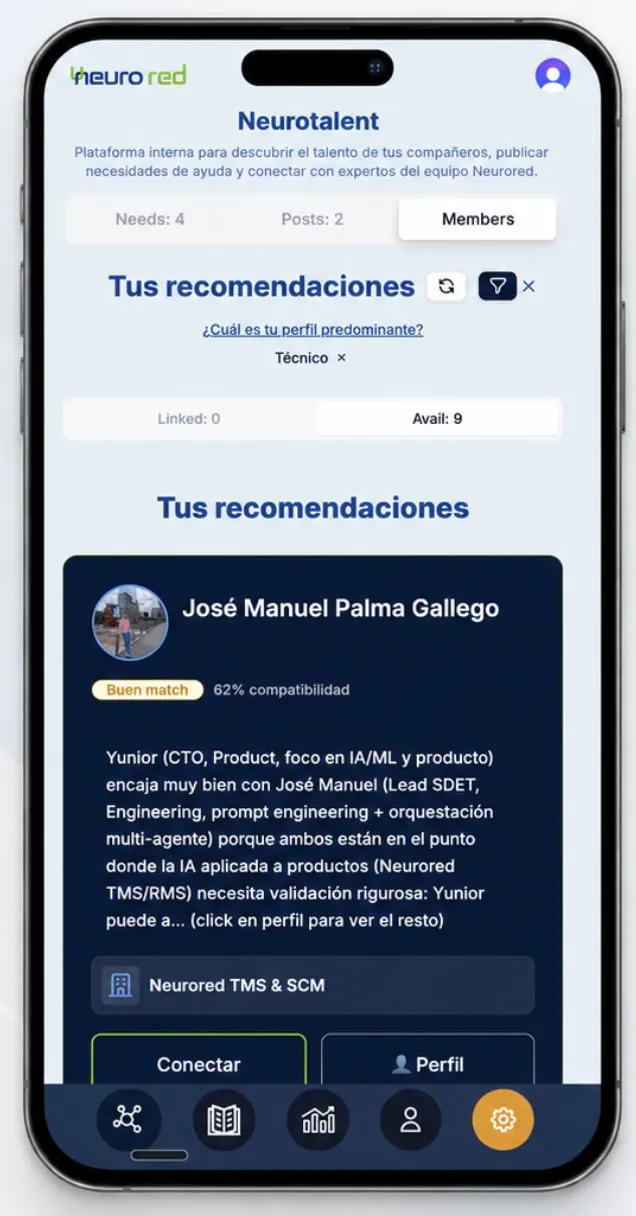Open the filter options
Screen dimensions: 636x1216
pyautogui.click(x=497, y=286)
